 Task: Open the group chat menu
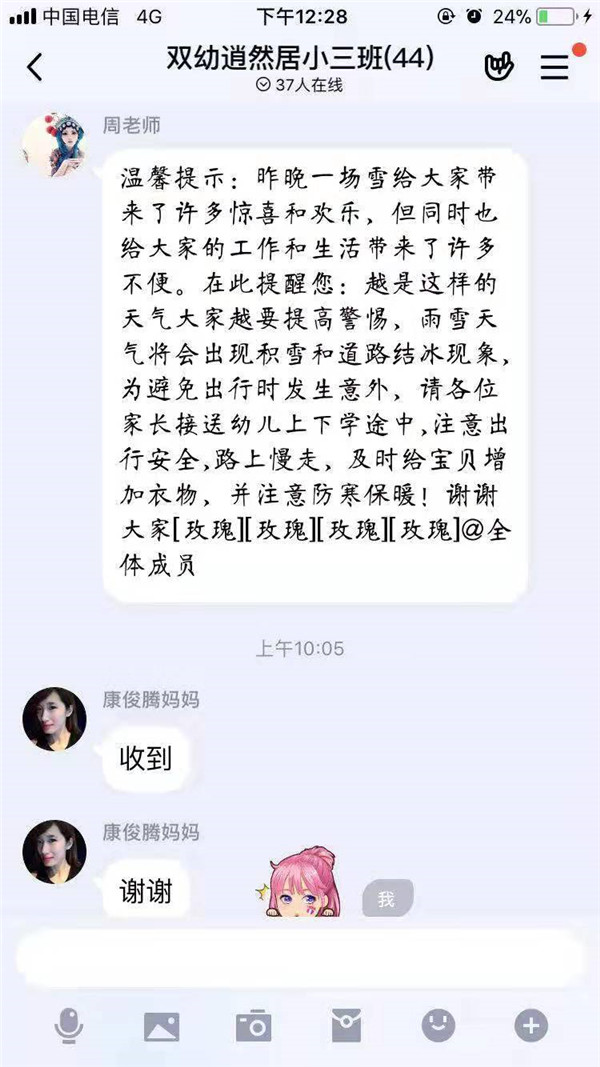[555, 67]
